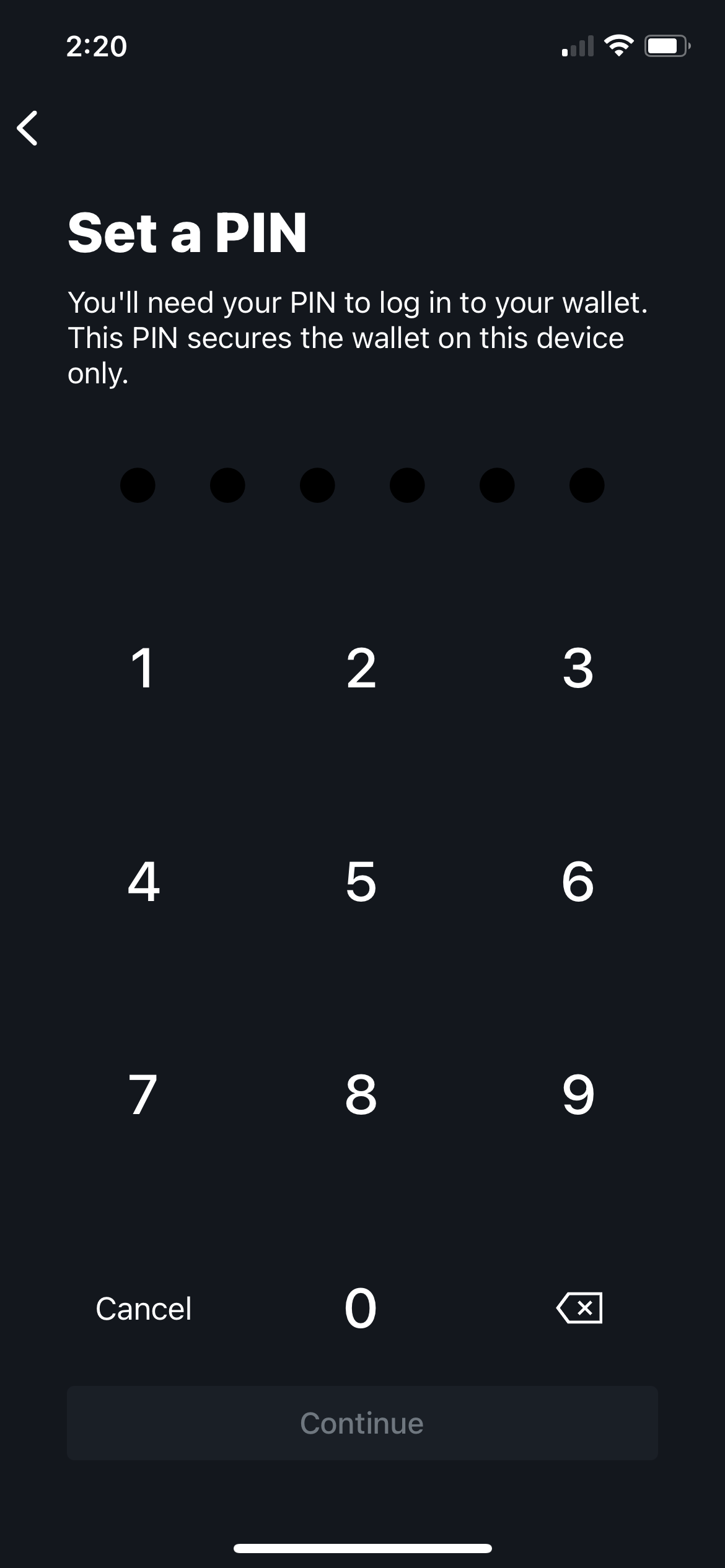
Task: Cancel PIN setup
Action: (x=143, y=1309)
